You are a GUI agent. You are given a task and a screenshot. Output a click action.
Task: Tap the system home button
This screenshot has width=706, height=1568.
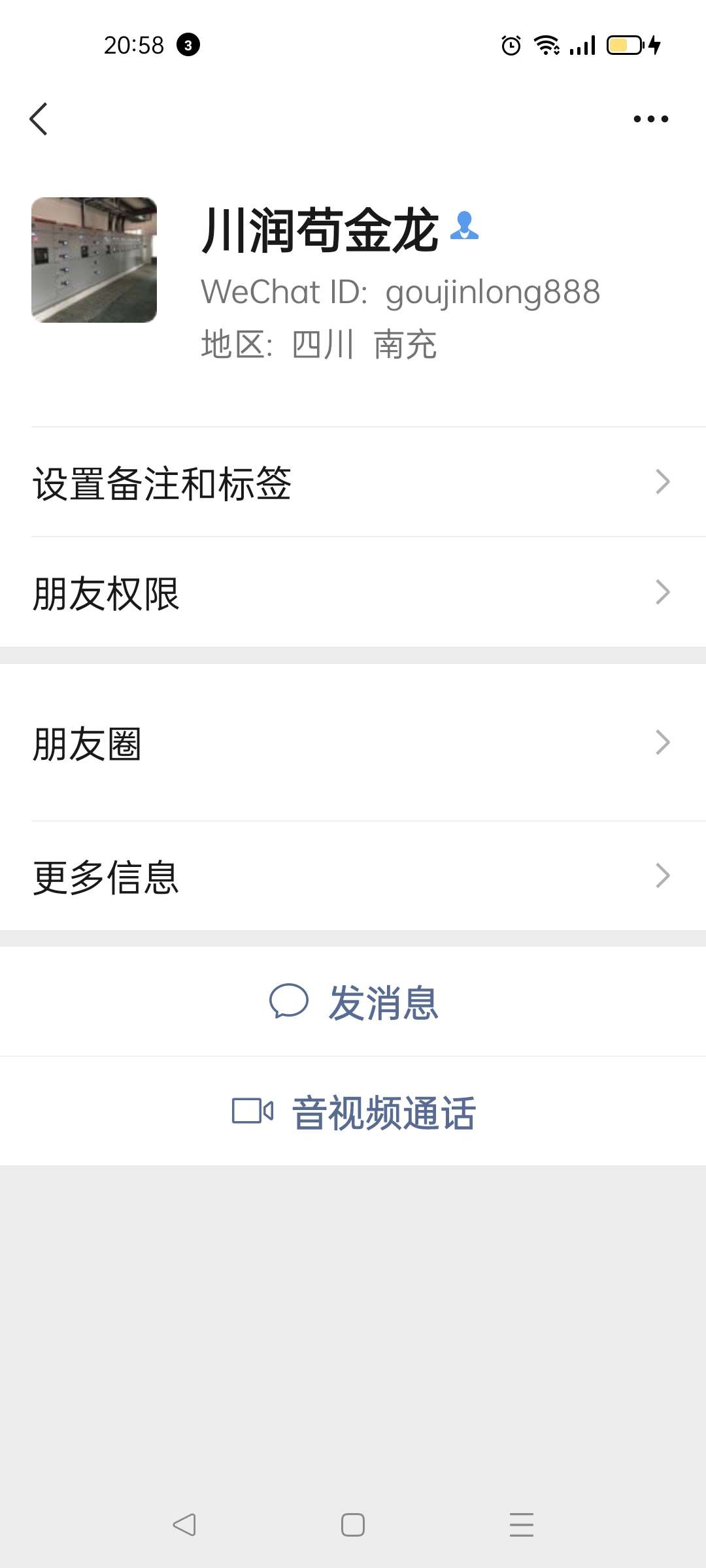353,1525
